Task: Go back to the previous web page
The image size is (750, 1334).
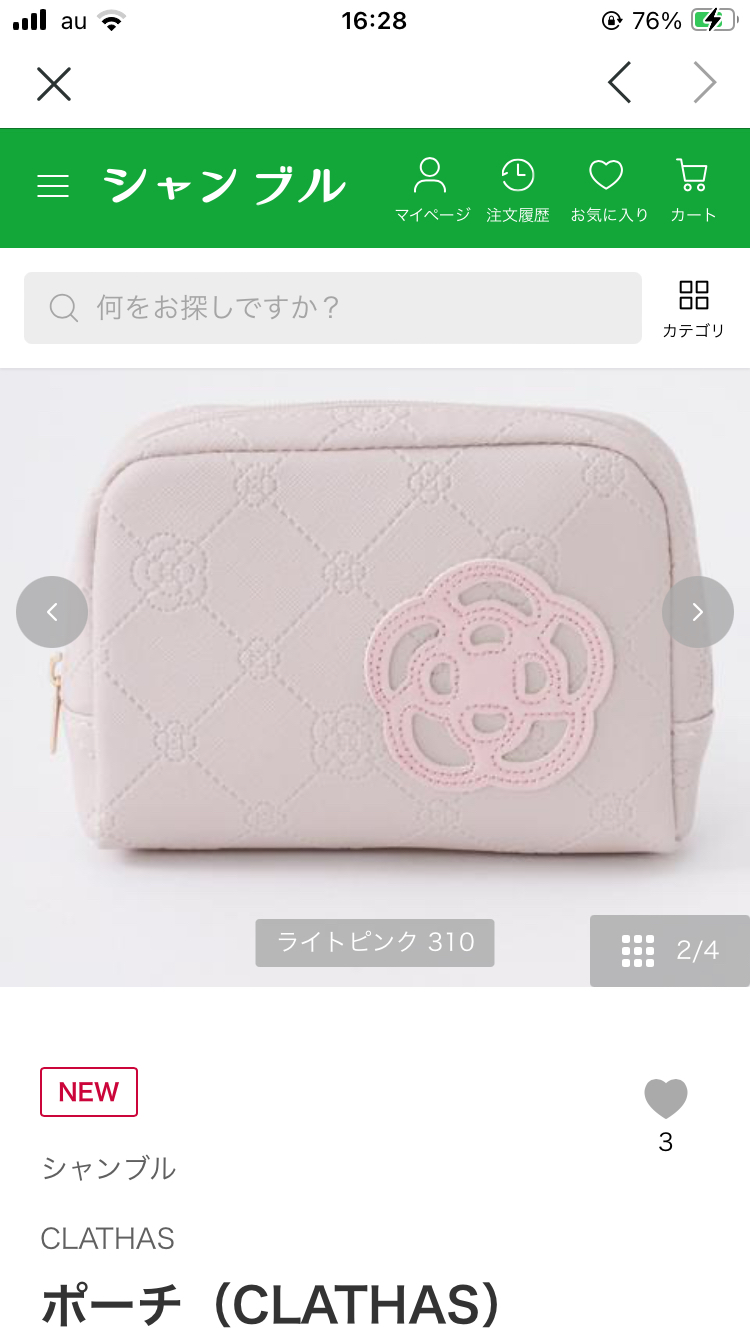Action: 620,84
